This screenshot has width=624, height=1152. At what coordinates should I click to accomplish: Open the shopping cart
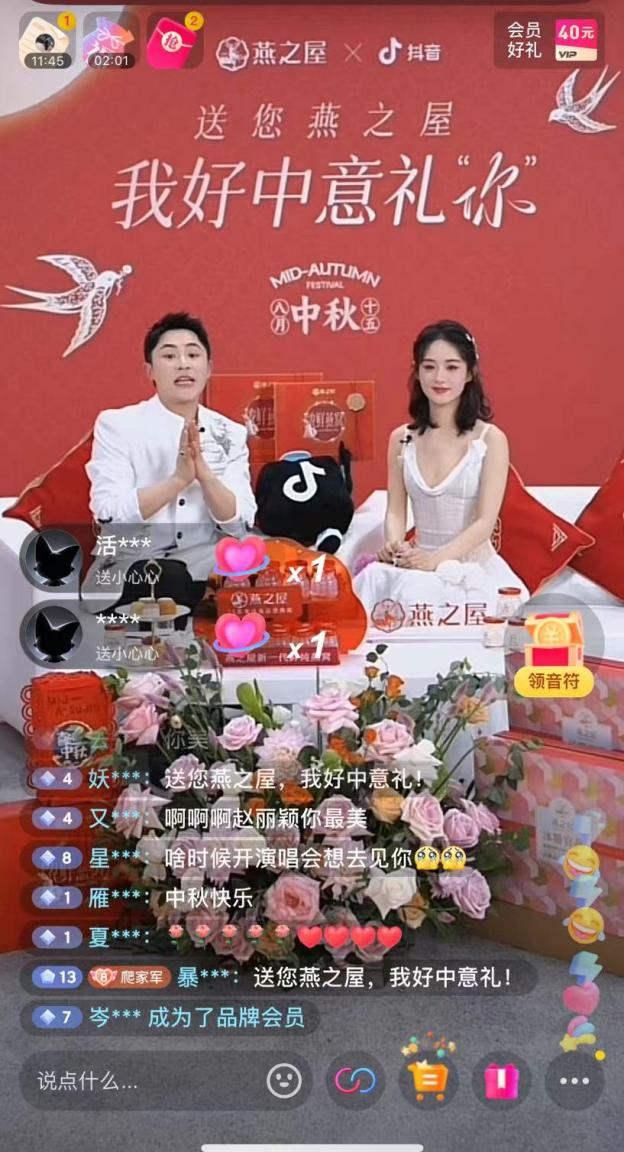428,1081
